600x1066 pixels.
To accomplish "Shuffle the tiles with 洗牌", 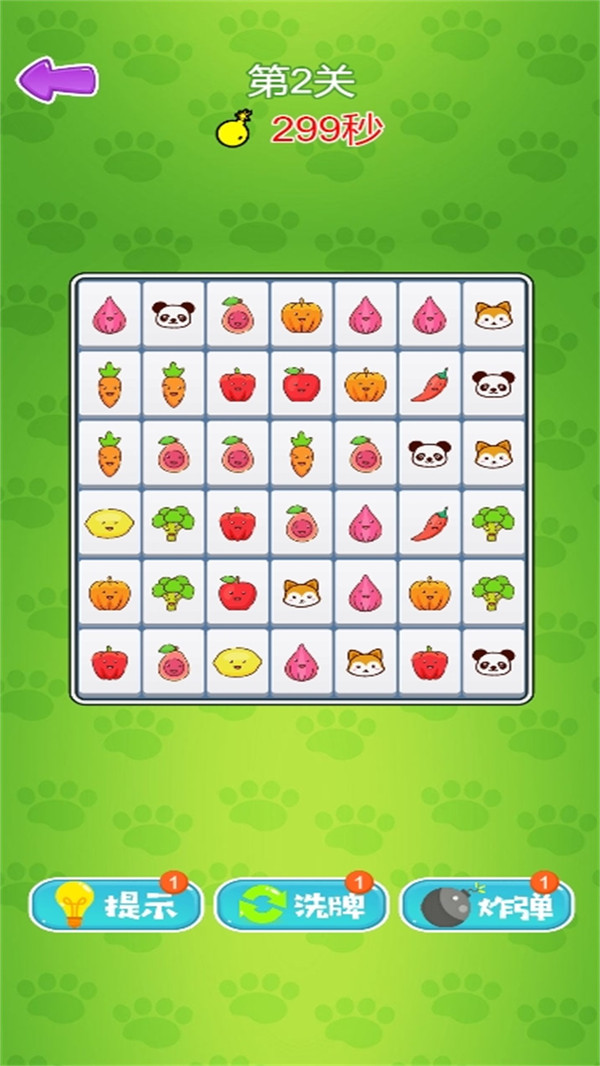I will coord(301,906).
